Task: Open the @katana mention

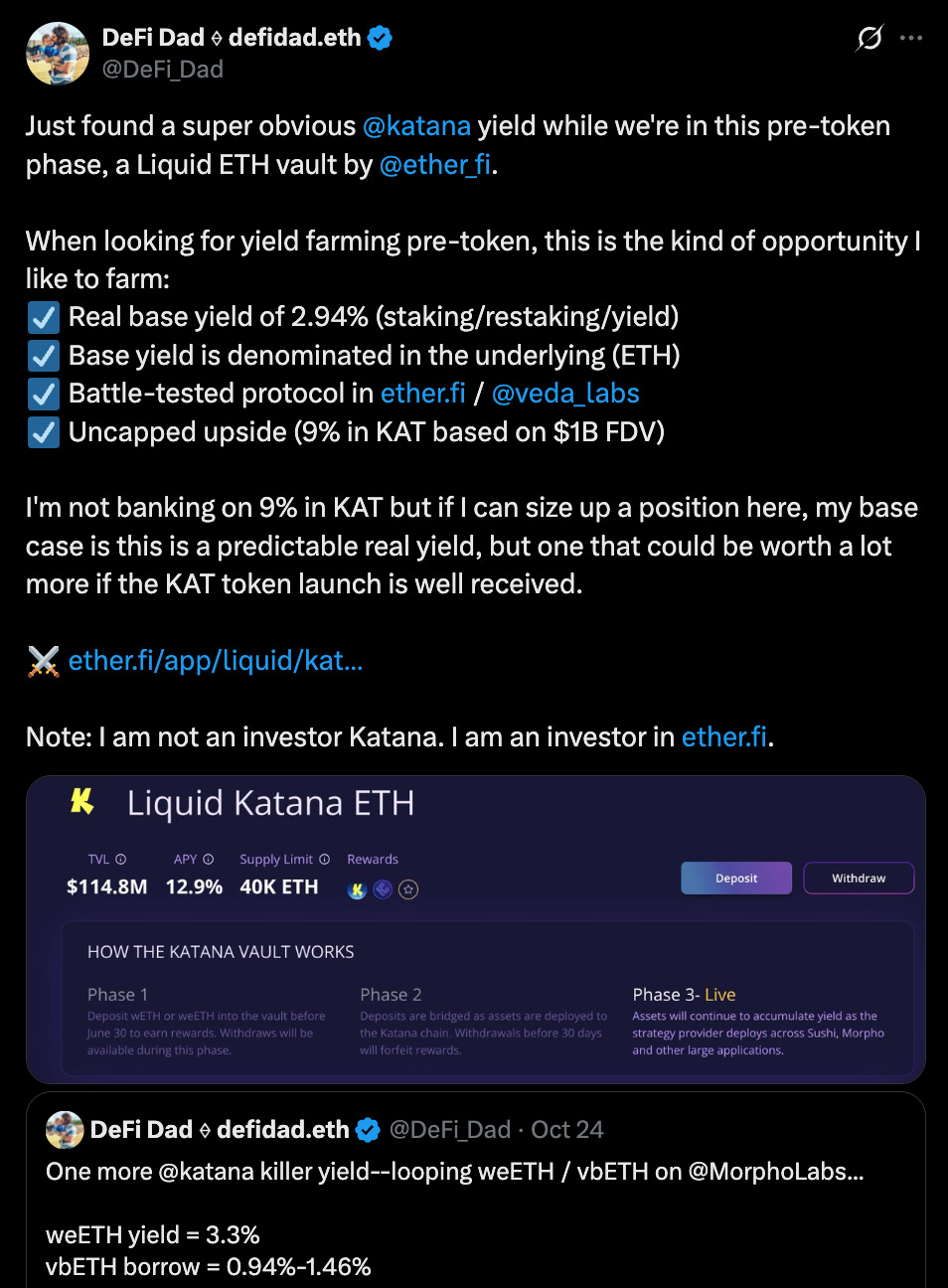Action: click(416, 126)
